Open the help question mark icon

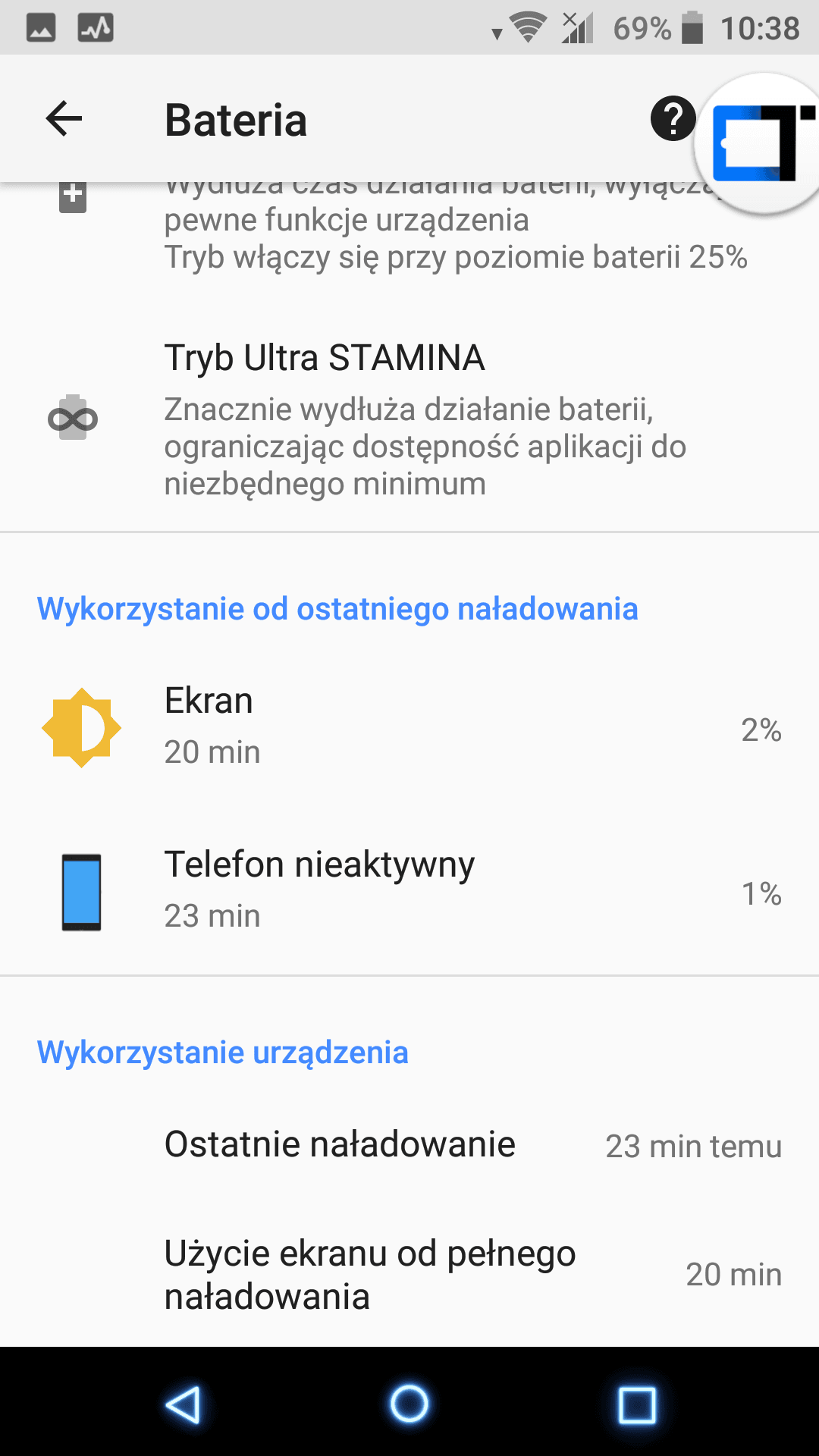pos(673,119)
